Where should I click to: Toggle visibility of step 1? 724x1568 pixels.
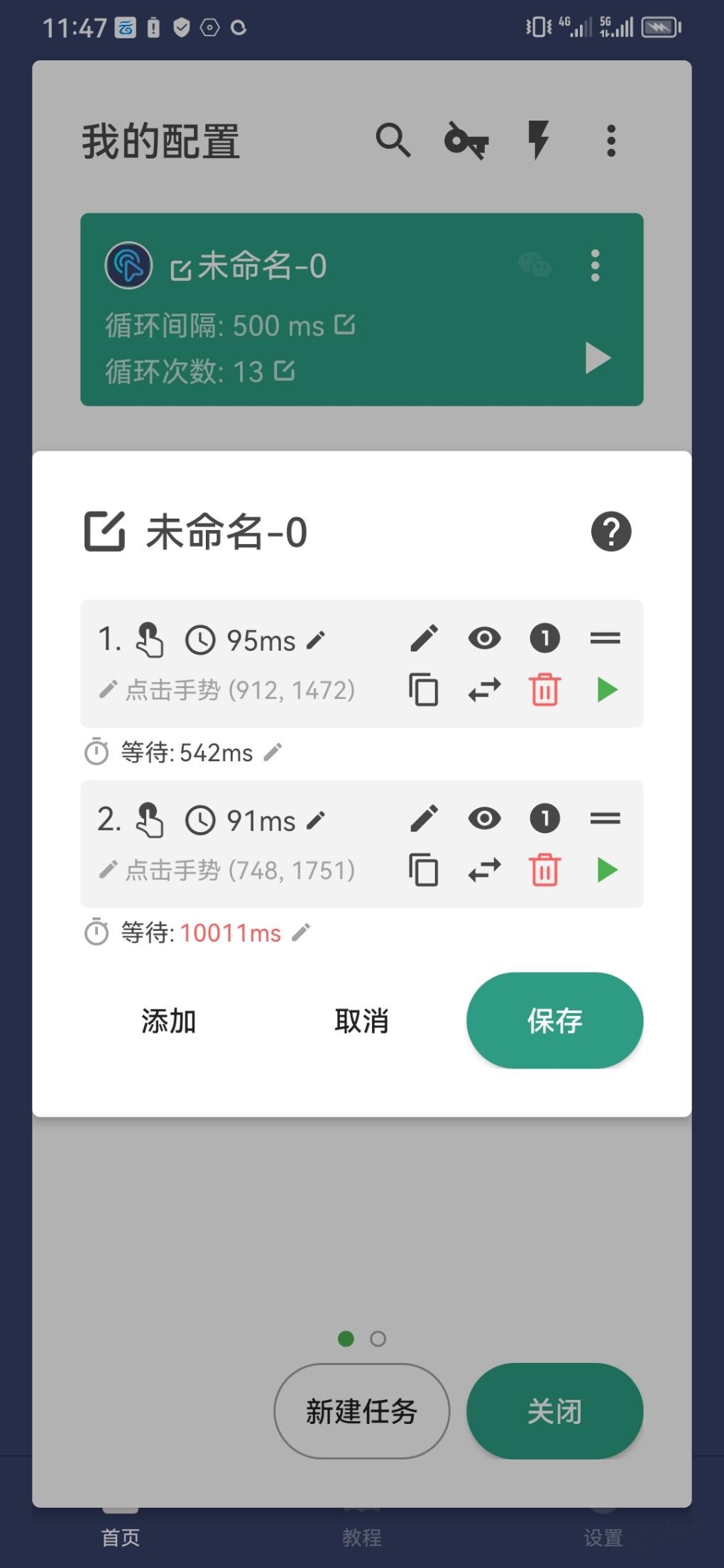pos(485,639)
